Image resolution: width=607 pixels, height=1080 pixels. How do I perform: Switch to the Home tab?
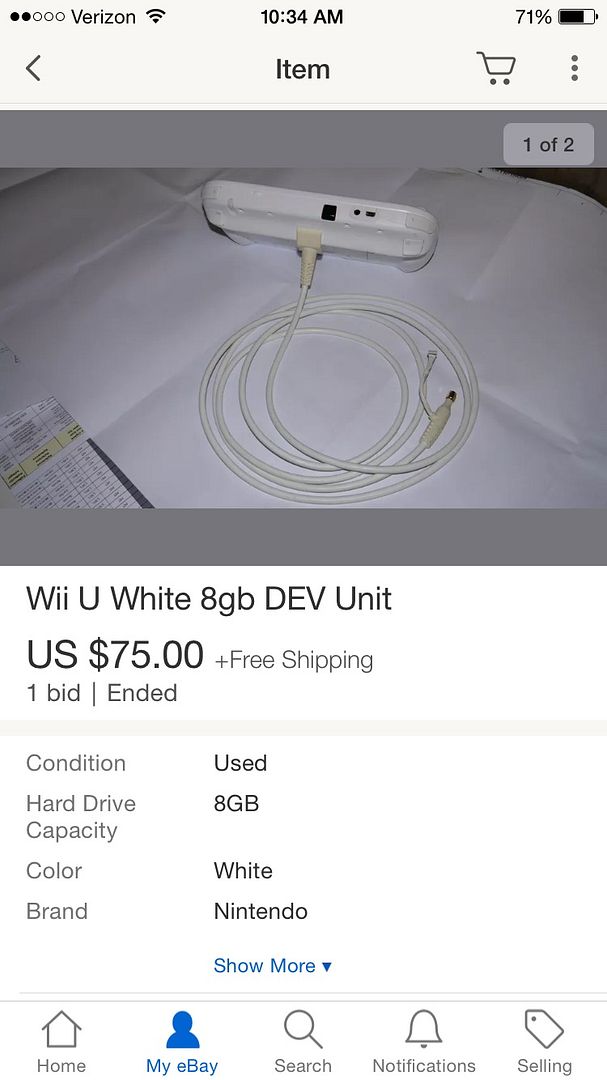click(x=61, y=1042)
